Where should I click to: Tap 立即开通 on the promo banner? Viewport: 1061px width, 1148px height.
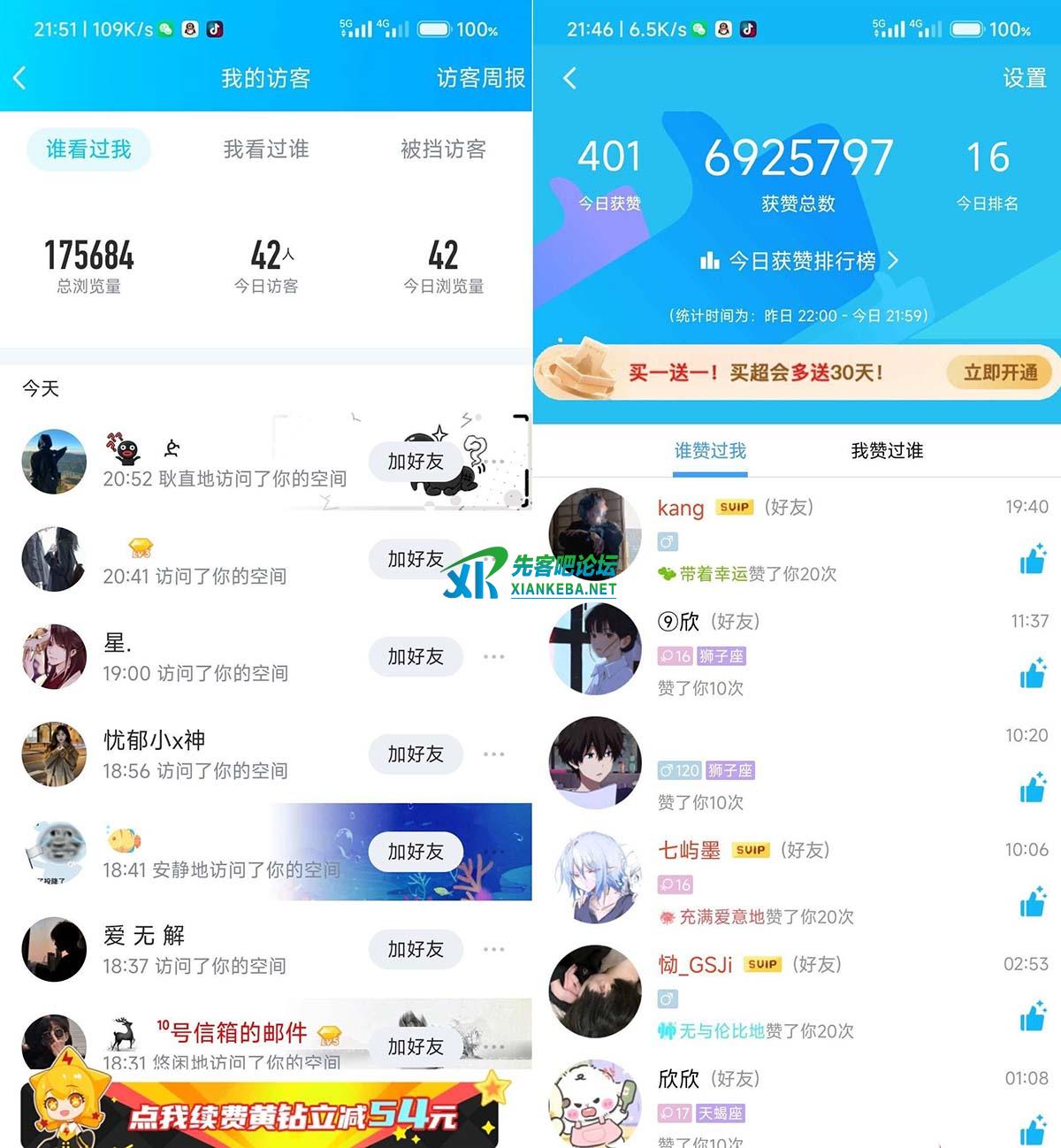(x=1000, y=372)
